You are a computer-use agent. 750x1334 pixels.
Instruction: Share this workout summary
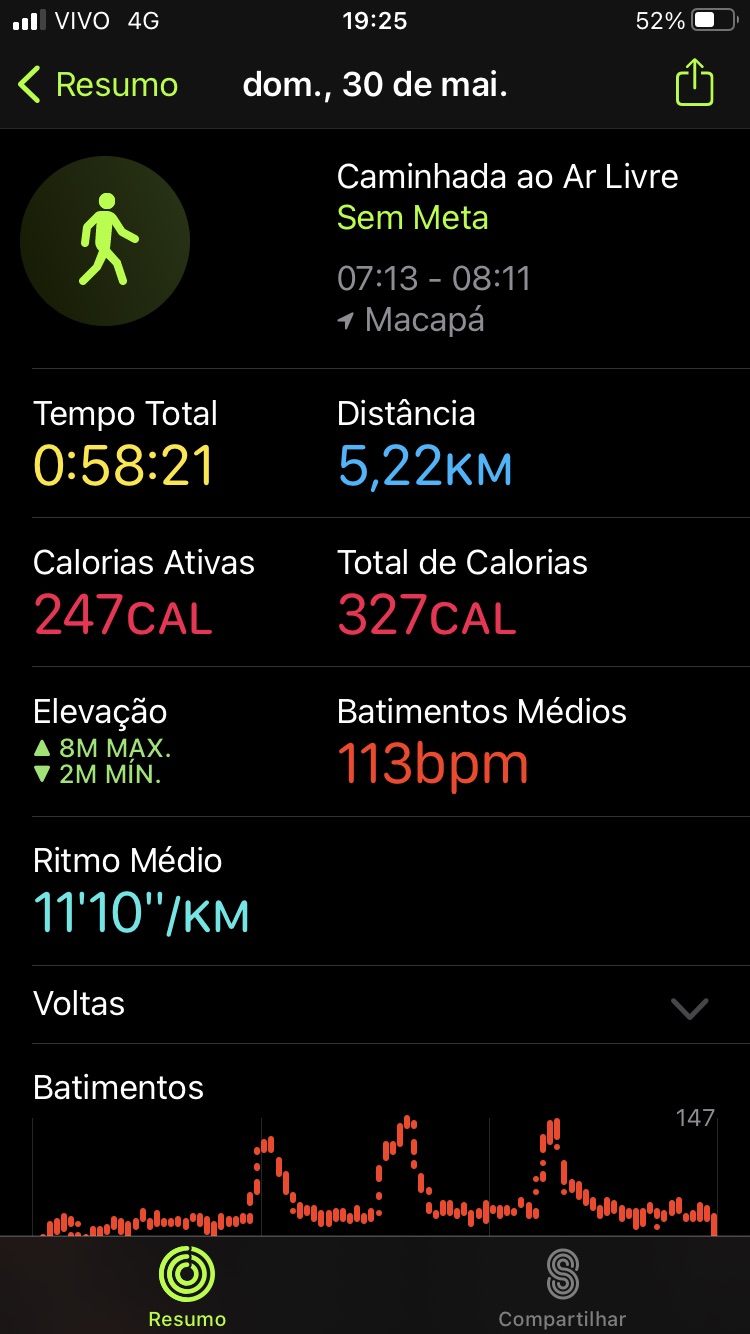pos(694,83)
